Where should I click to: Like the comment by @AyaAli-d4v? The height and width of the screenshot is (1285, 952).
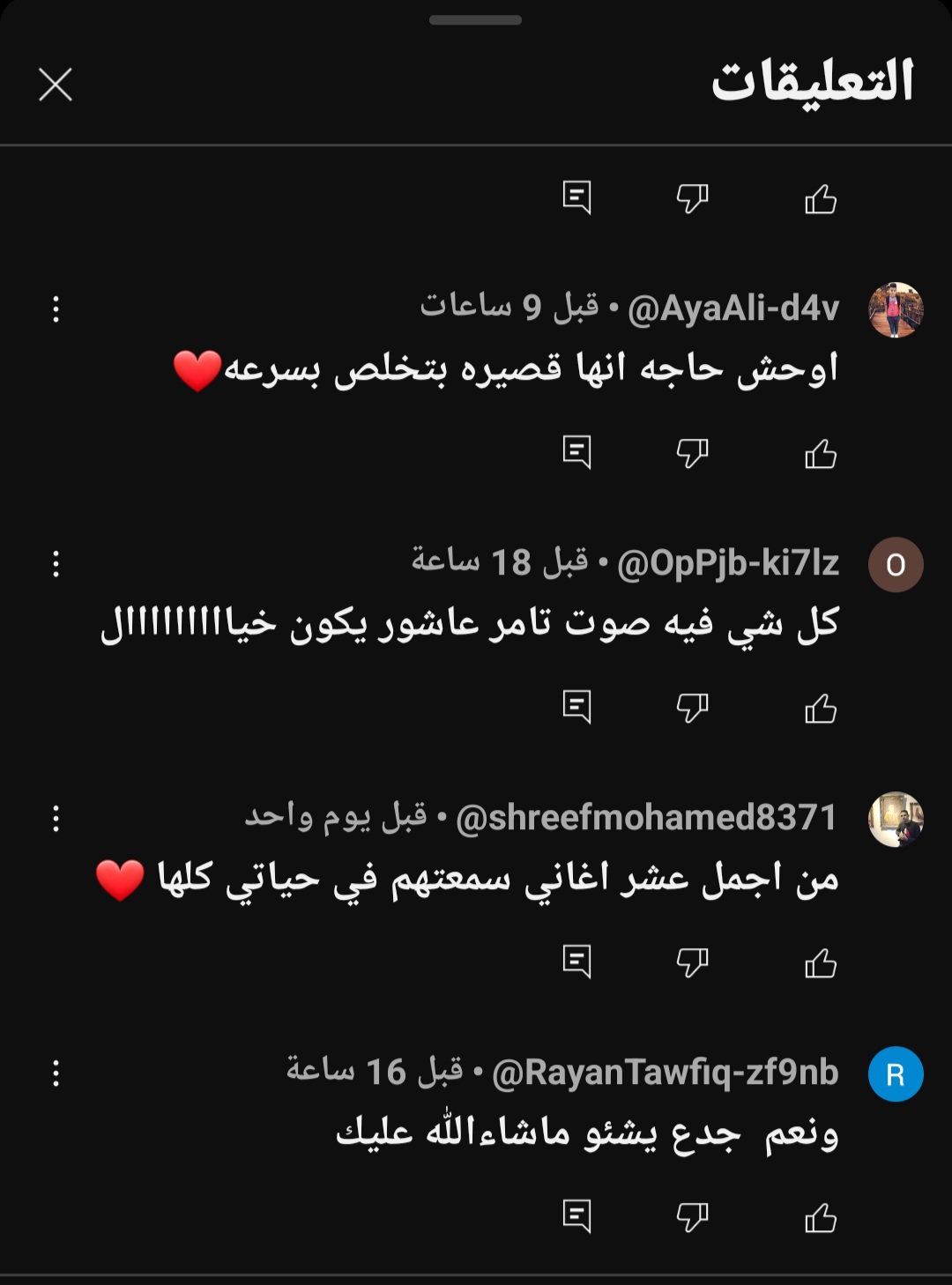[821, 454]
